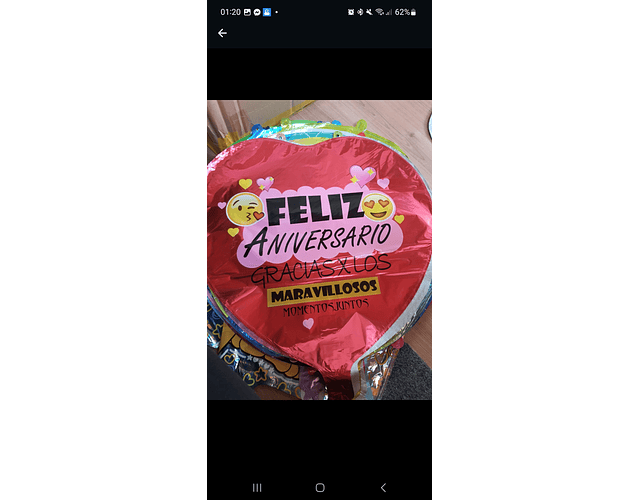Go back using the top arrow

[x=222, y=33]
